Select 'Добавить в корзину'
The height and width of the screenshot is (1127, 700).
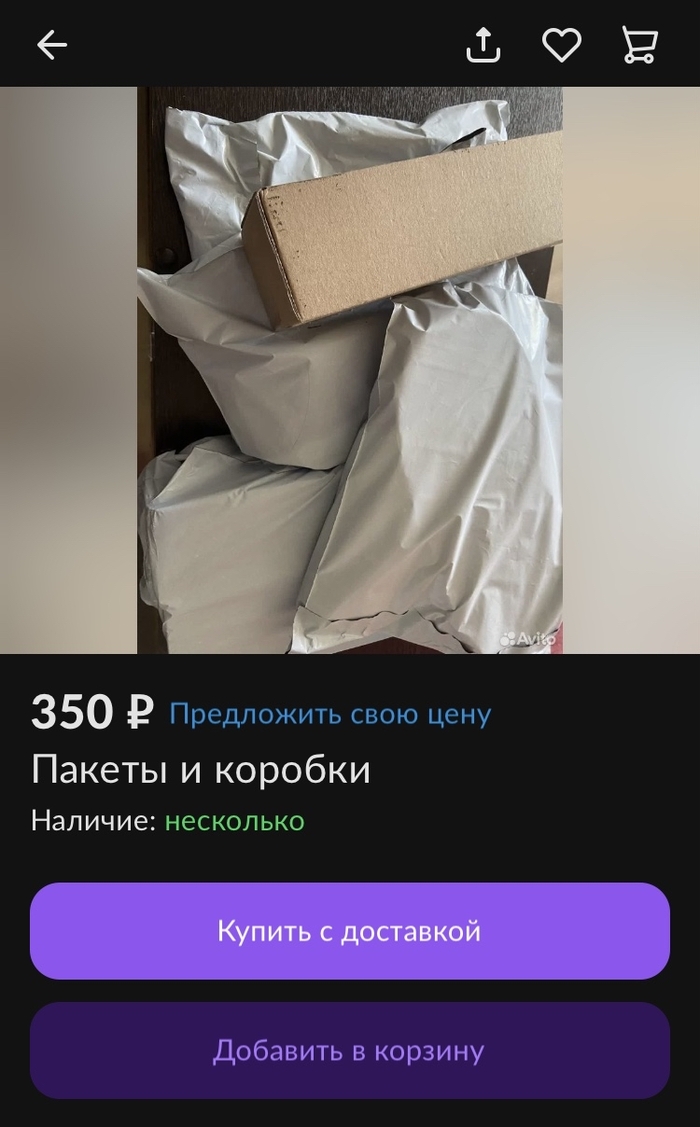tap(350, 1051)
